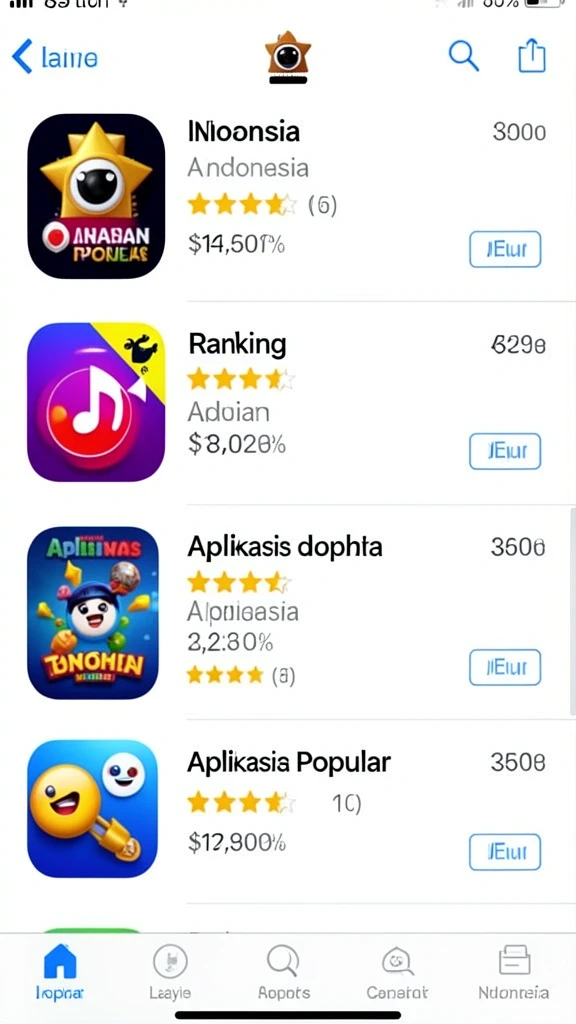The image size is (576, 1024).
Task: Switch to the home tab
Action: pyautogui.click(x=59, y=972)
